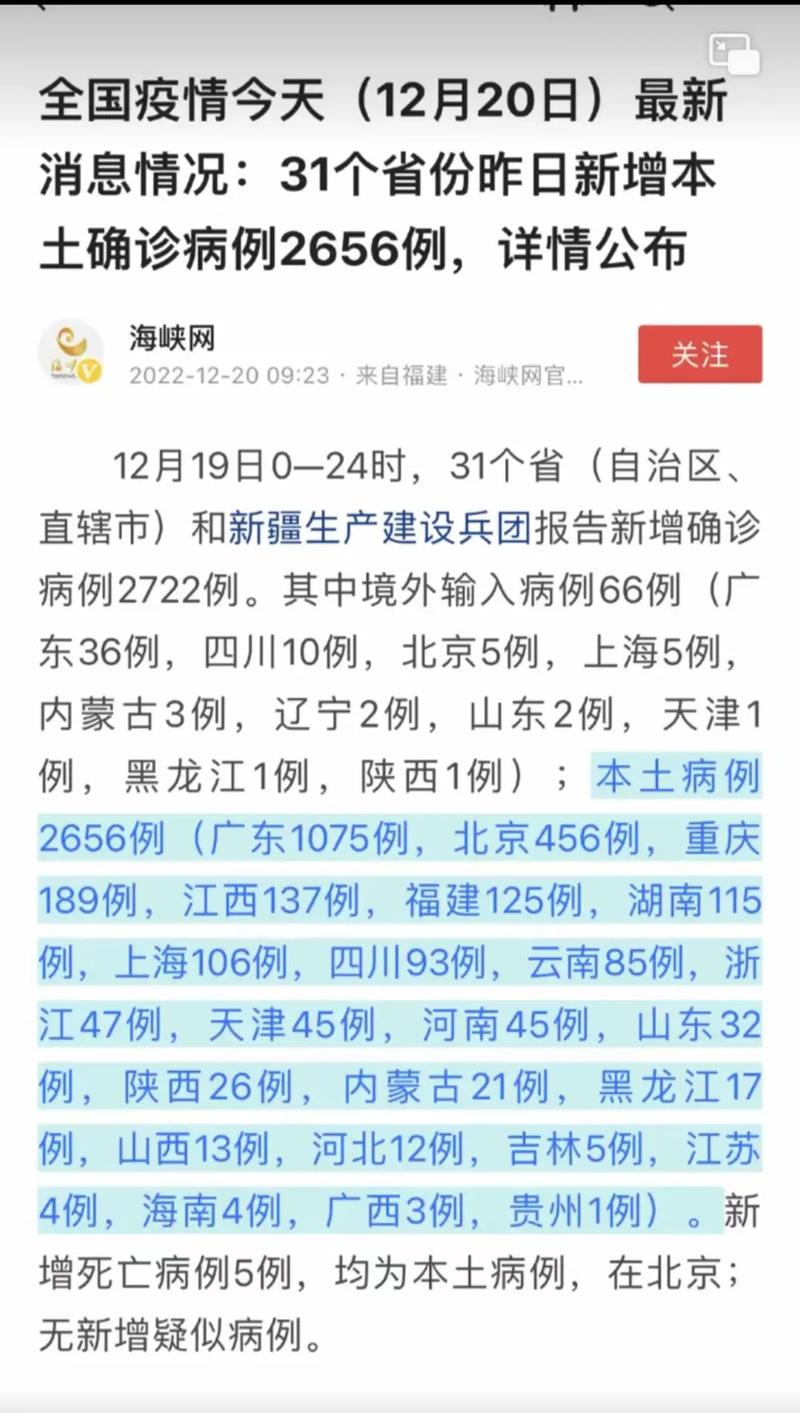
Task: Tap the floating window icon
Action: 734,53
